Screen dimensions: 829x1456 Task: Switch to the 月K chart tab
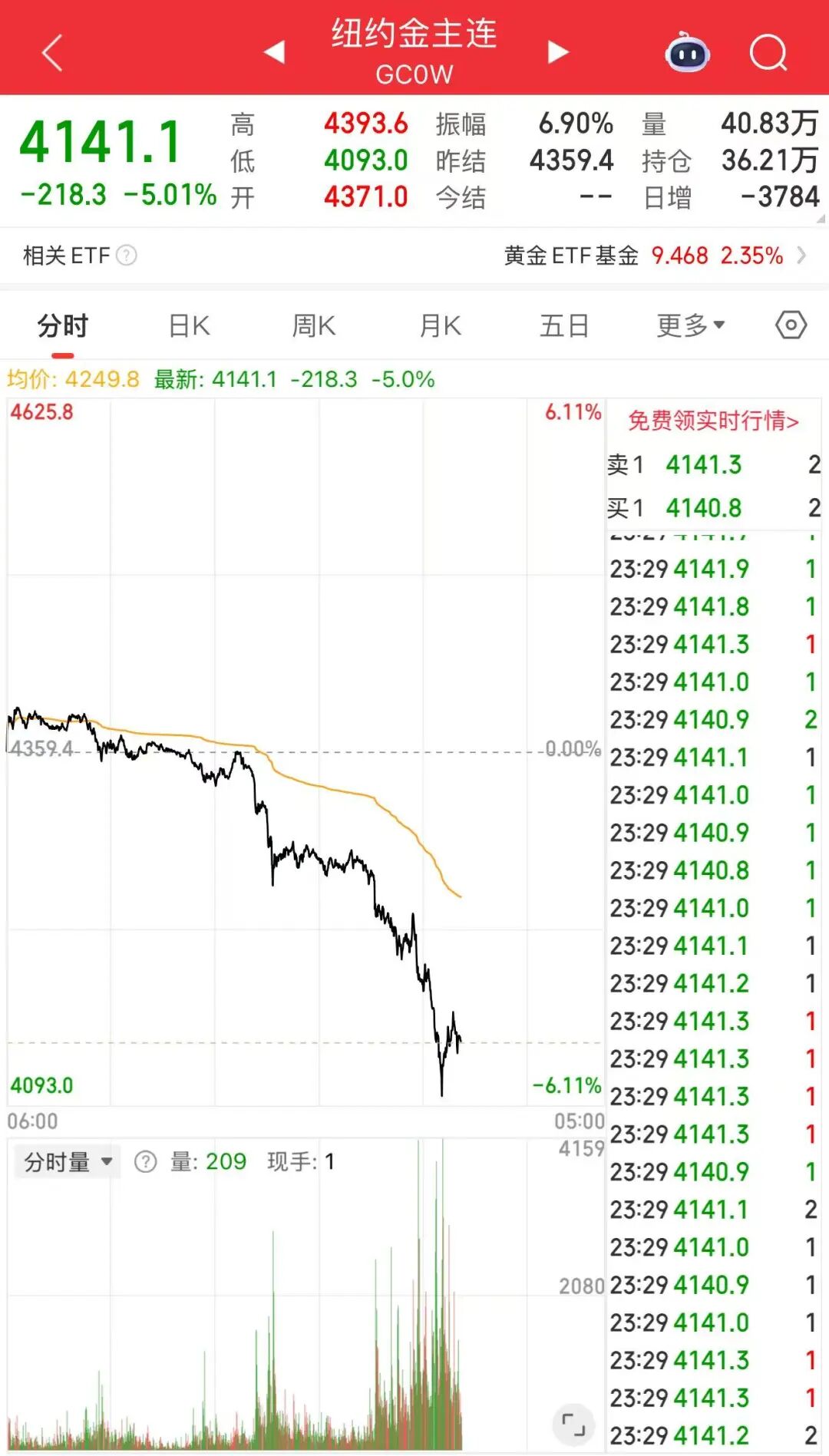pyautogui.click(x=440, y=326)
